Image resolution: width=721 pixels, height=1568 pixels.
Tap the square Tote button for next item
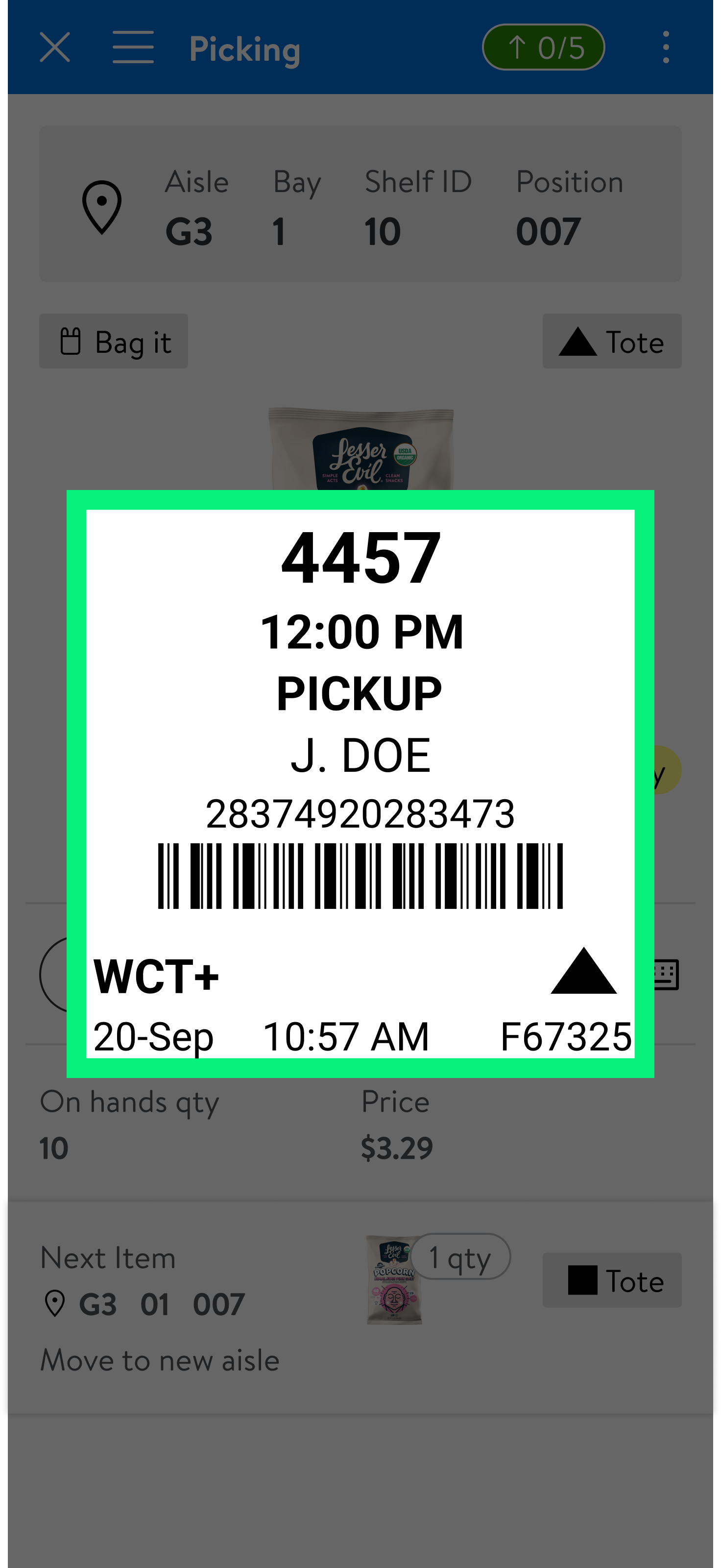pos(611,1280)
